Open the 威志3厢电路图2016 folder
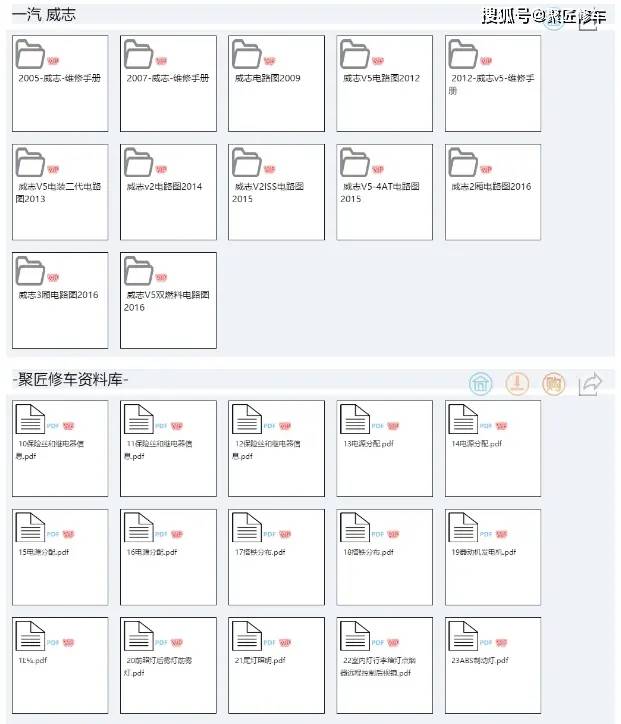 point(60,300)
